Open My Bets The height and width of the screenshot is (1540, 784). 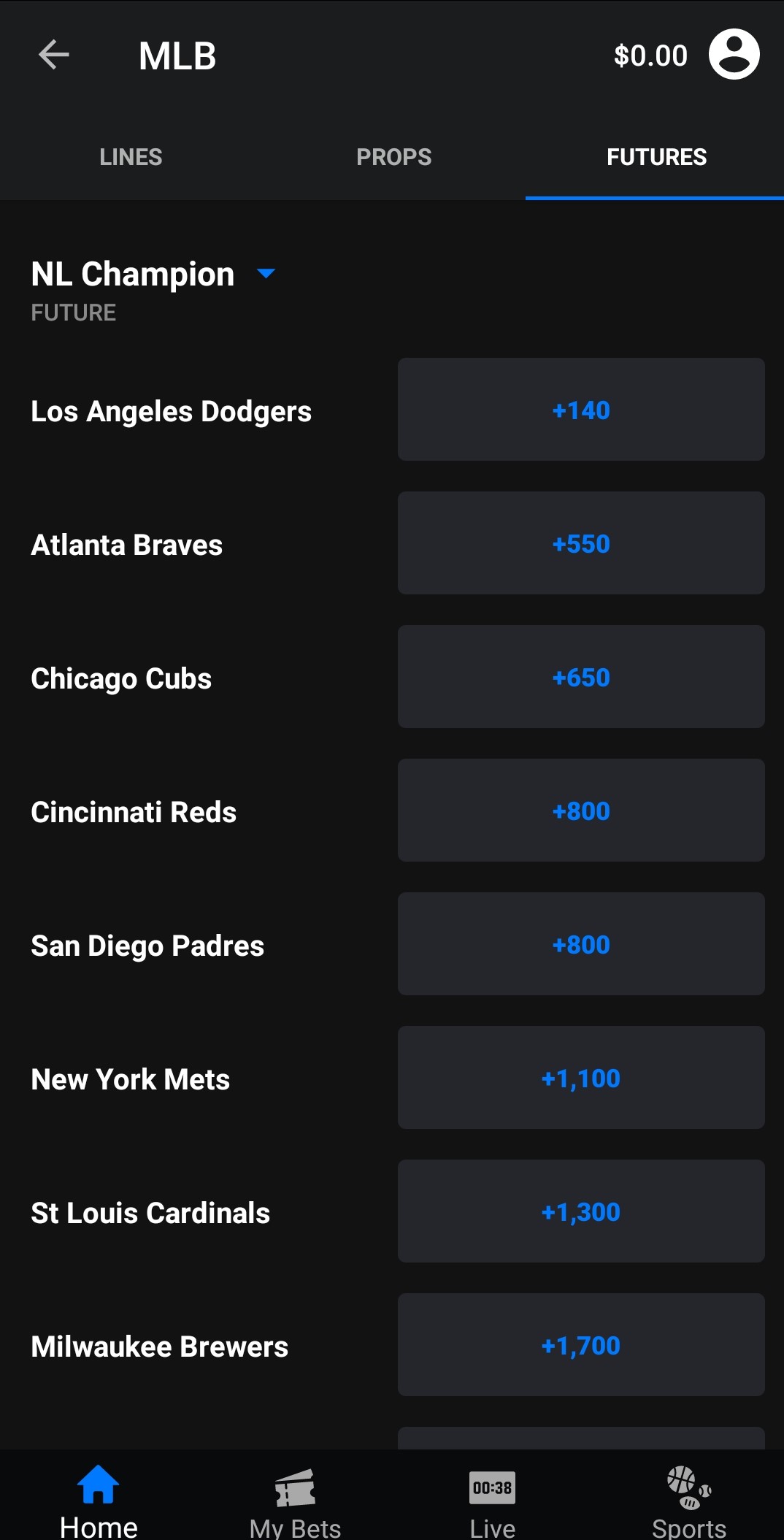[295, 1501]
